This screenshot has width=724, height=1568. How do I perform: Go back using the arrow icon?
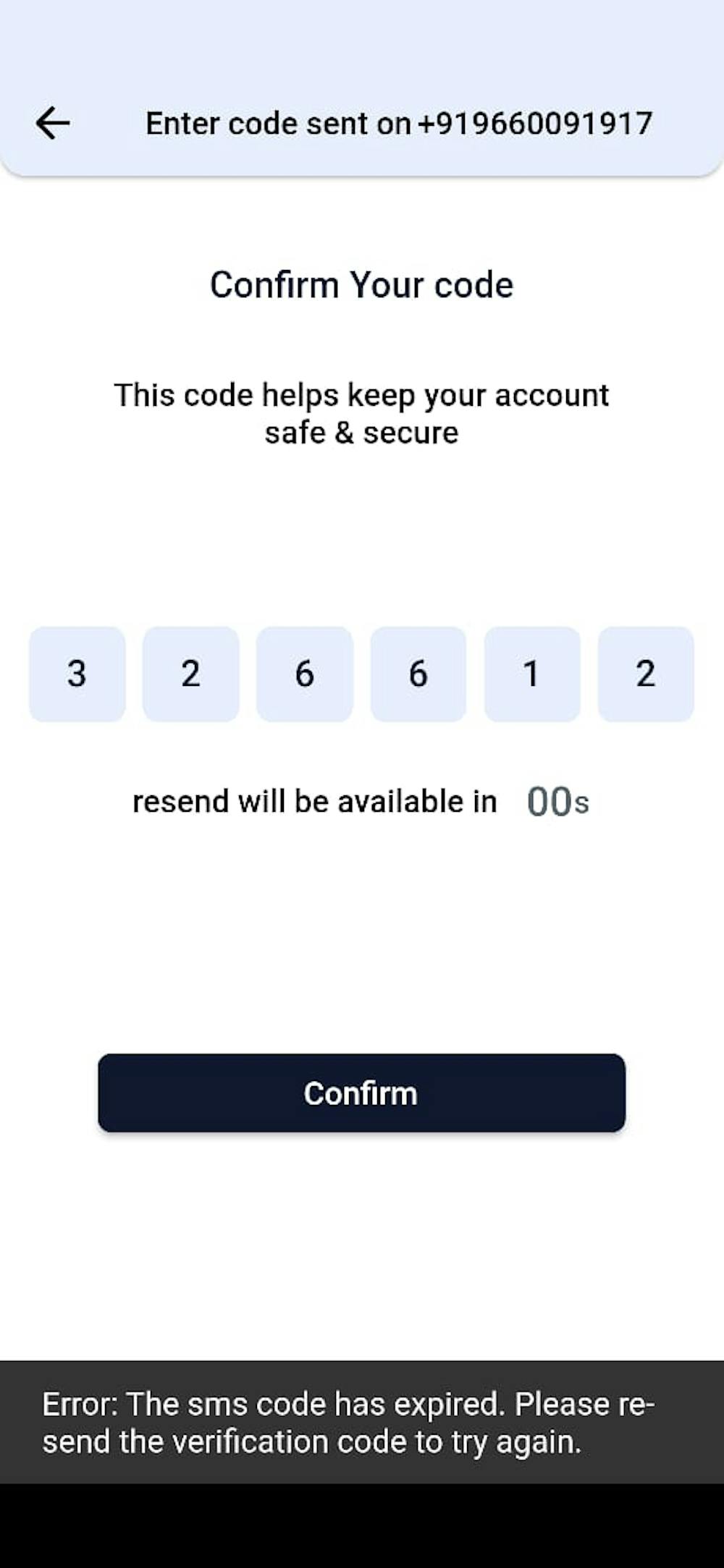tap(53, 123)
